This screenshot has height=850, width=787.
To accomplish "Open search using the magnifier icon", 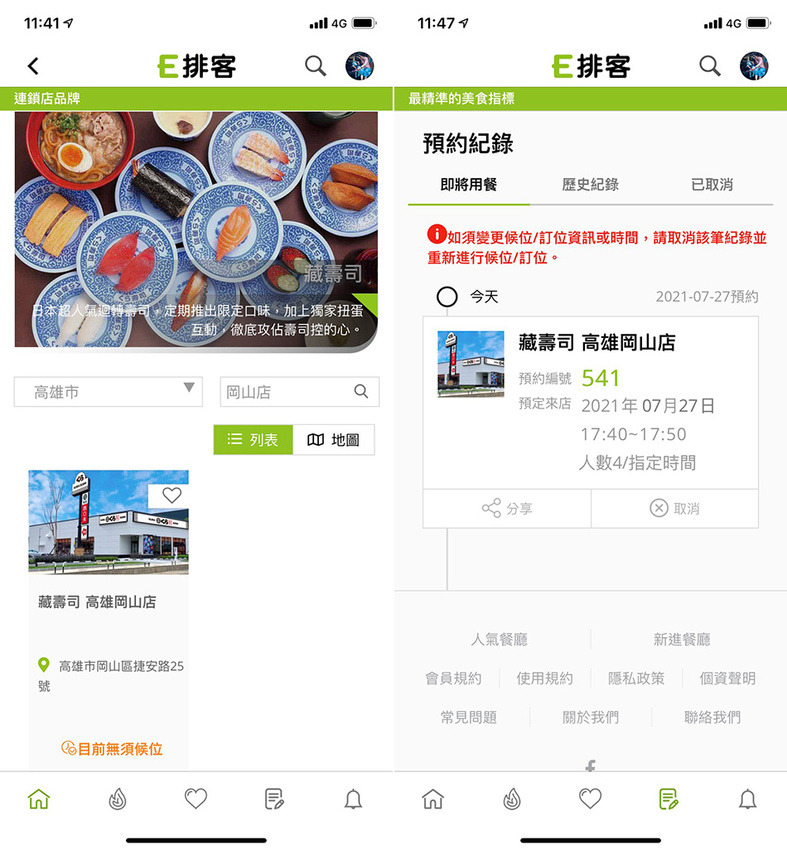I will [315, 65].
